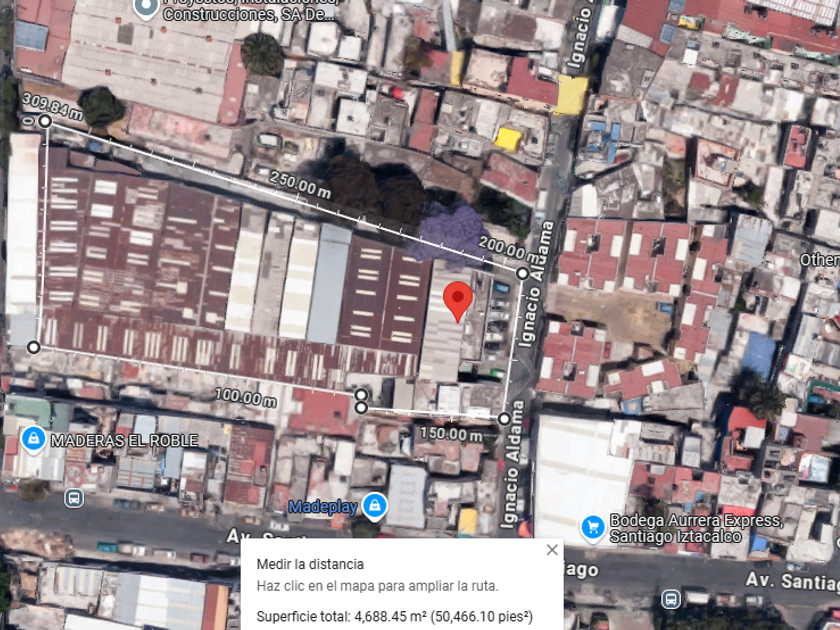Viewport: 840px width, 630px height.
Task: Open the Madeplay shop marker
Action: (374, 506)
